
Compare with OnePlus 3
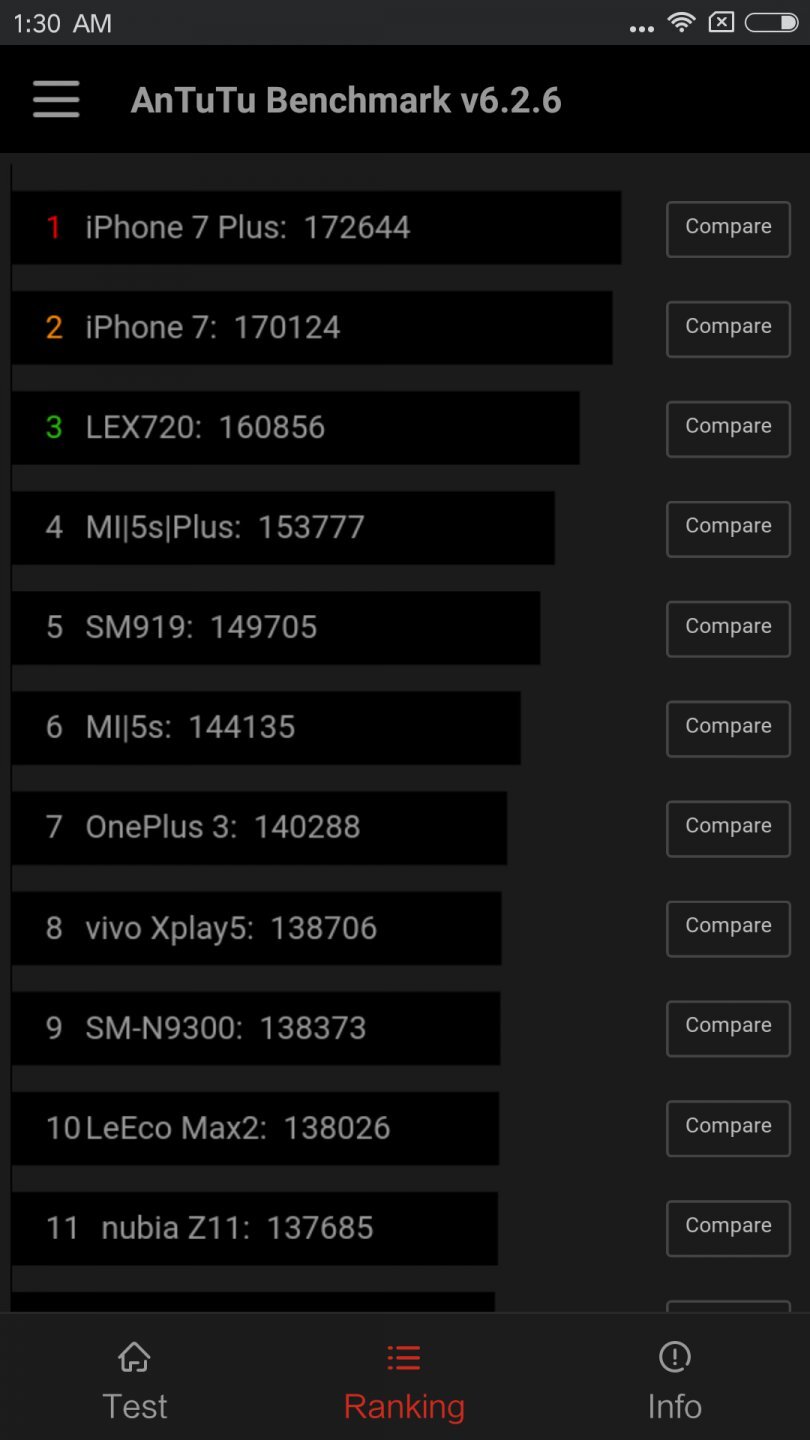tap(728, 828)
